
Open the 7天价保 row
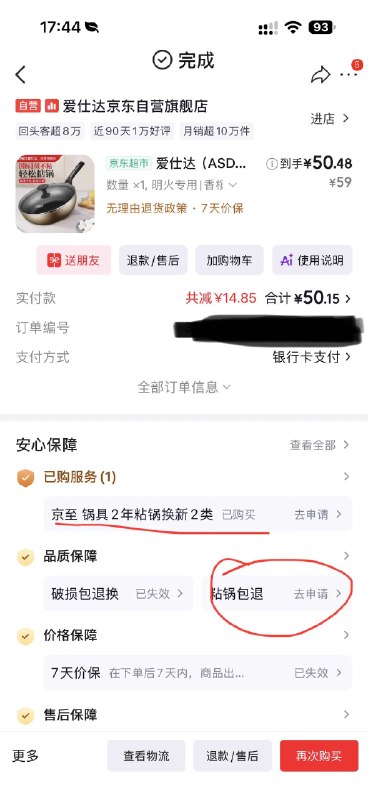tap(198, 672)
